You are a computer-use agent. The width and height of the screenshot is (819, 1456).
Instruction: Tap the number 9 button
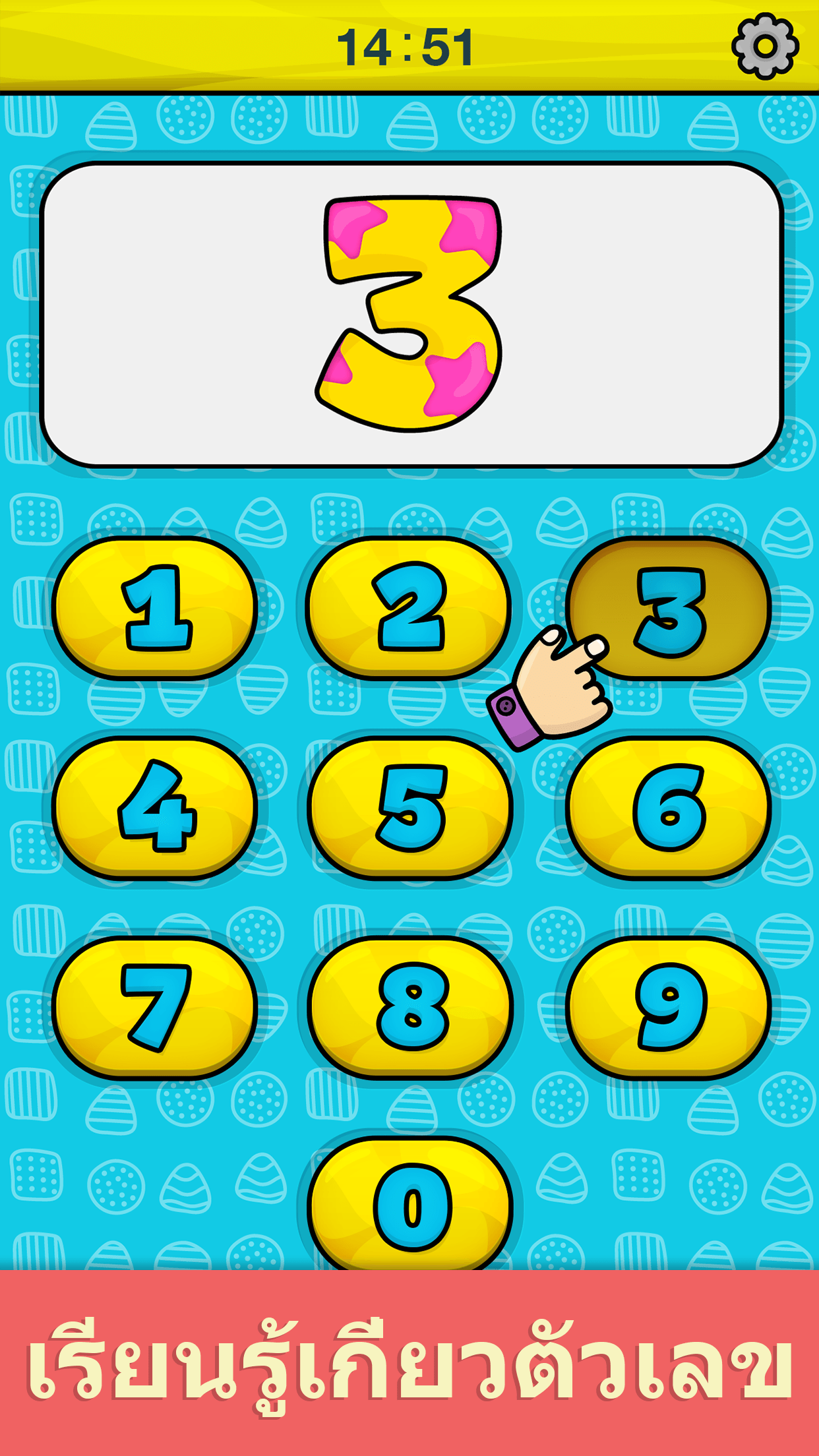coord(669,1007)
